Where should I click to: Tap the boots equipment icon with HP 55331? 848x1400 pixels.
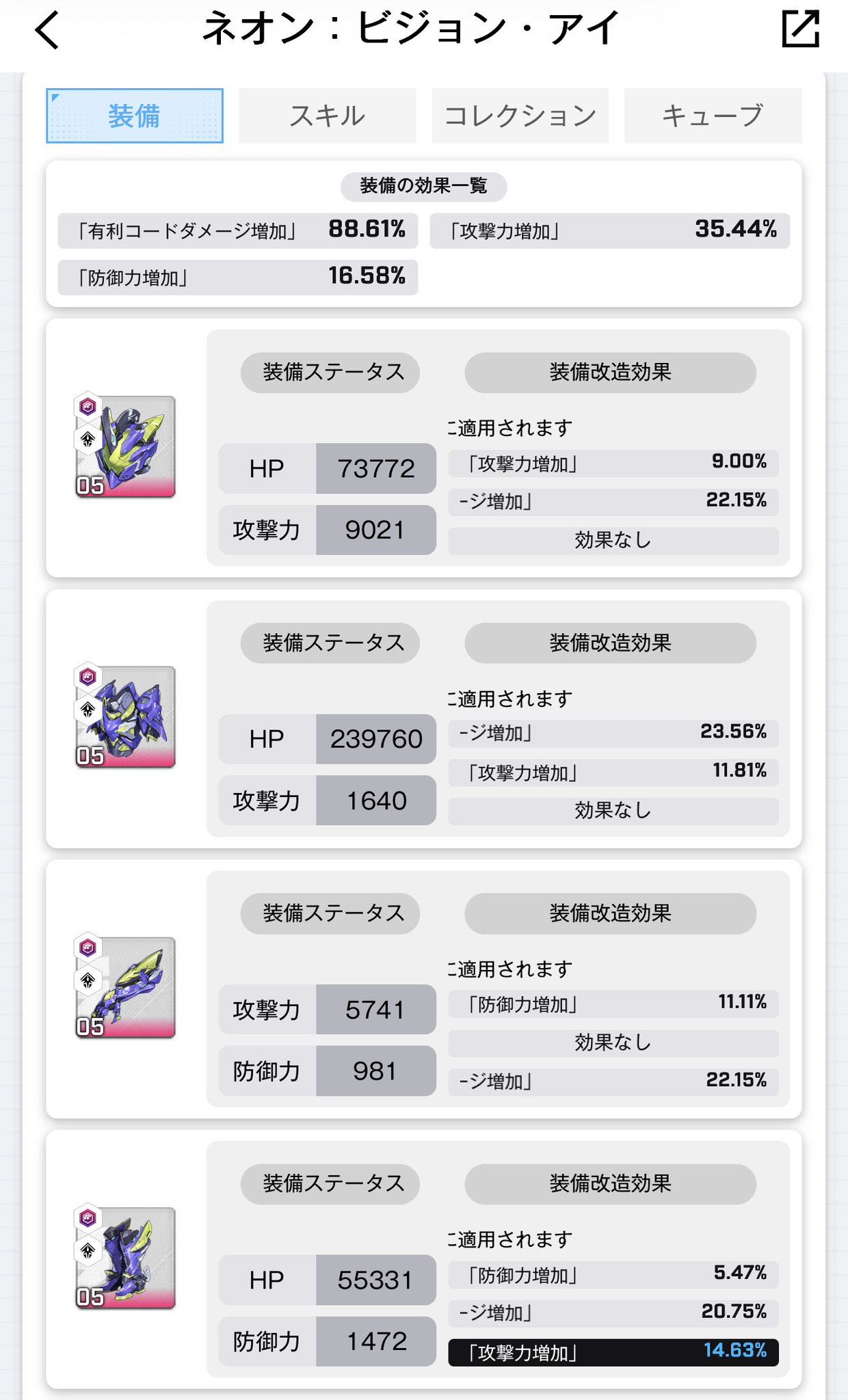click(125, 1257)
